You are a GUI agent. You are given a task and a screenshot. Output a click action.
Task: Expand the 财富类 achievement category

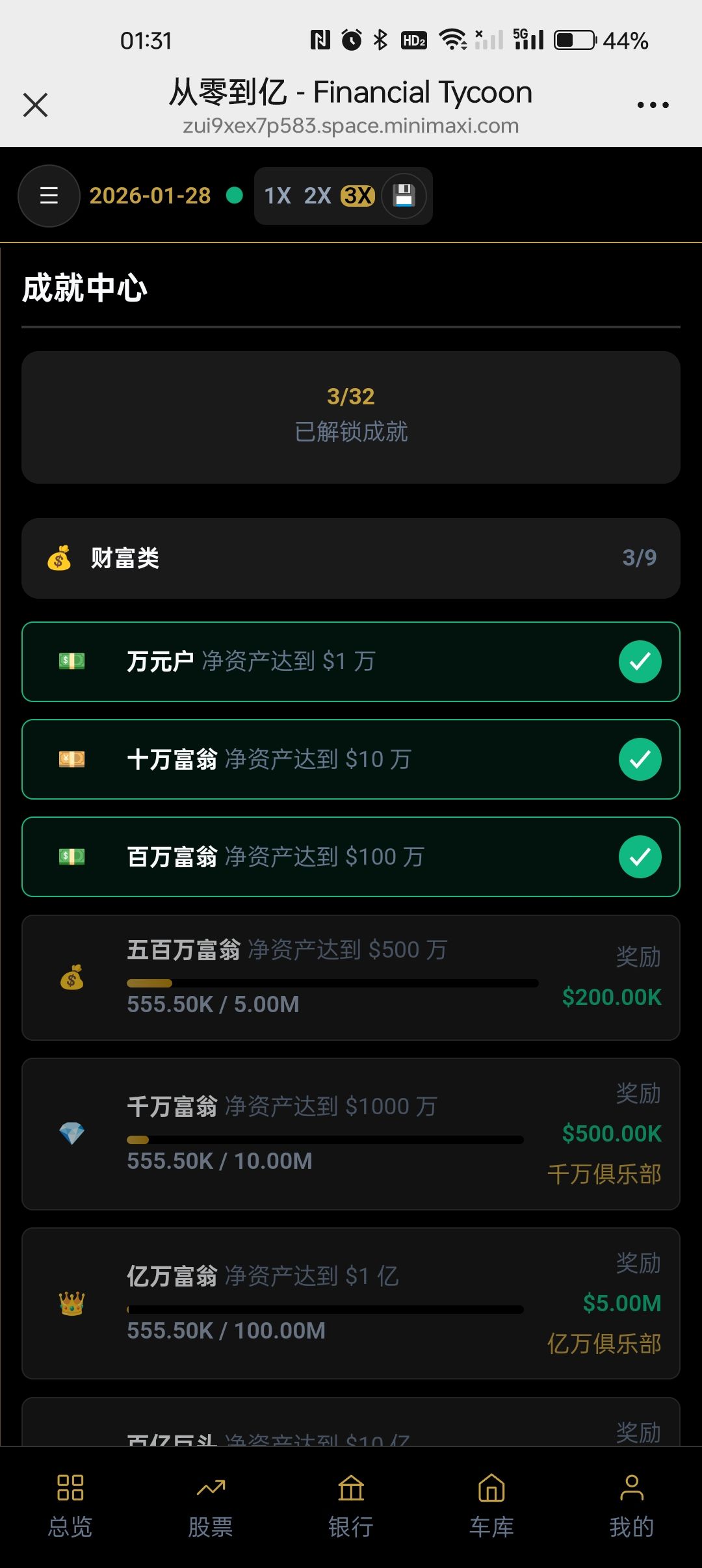351,558
